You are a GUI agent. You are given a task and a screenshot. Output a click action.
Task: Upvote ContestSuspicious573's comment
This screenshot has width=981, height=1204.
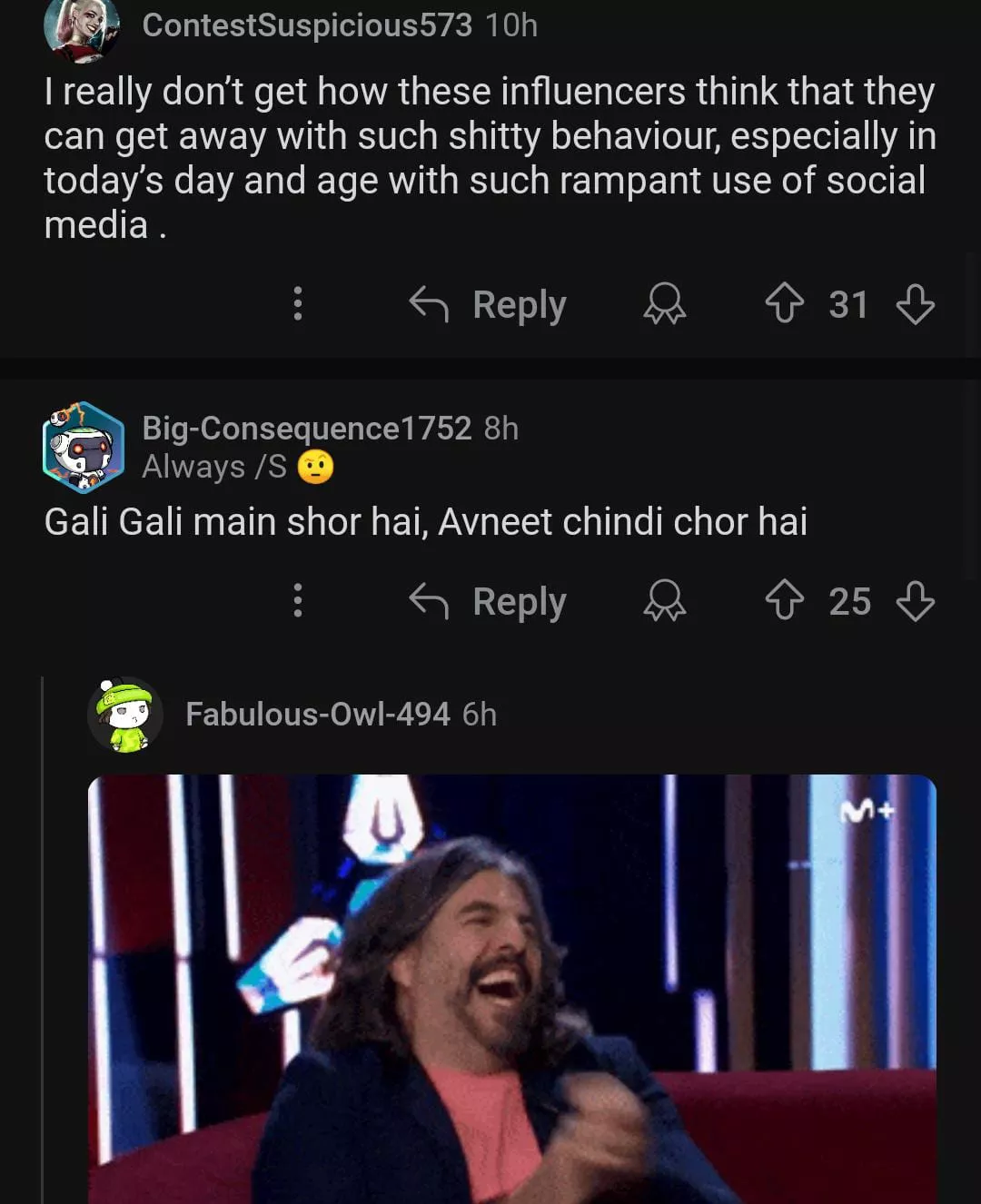tap(784, 304)
